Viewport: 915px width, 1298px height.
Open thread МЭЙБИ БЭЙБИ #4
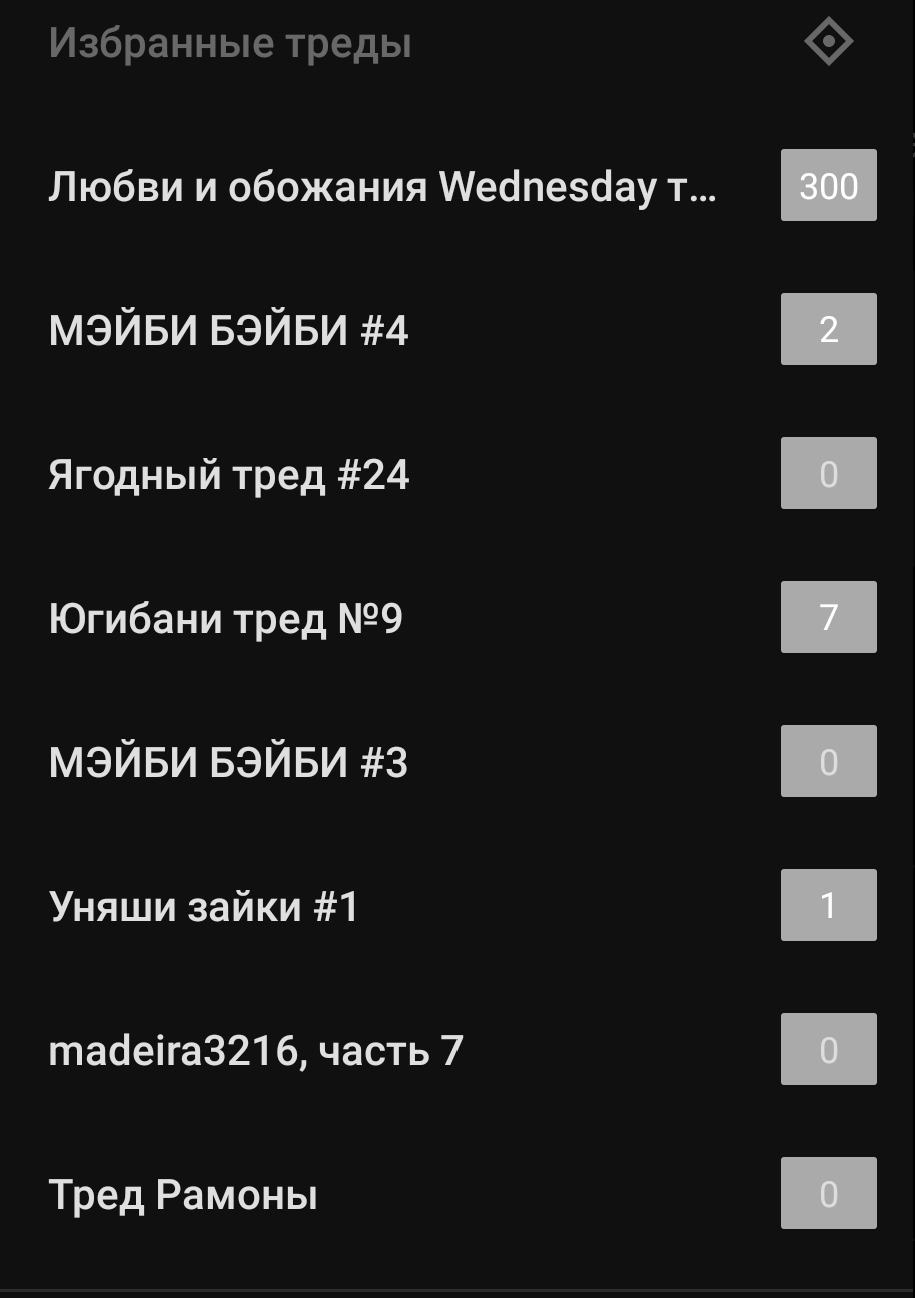[229, 331]
